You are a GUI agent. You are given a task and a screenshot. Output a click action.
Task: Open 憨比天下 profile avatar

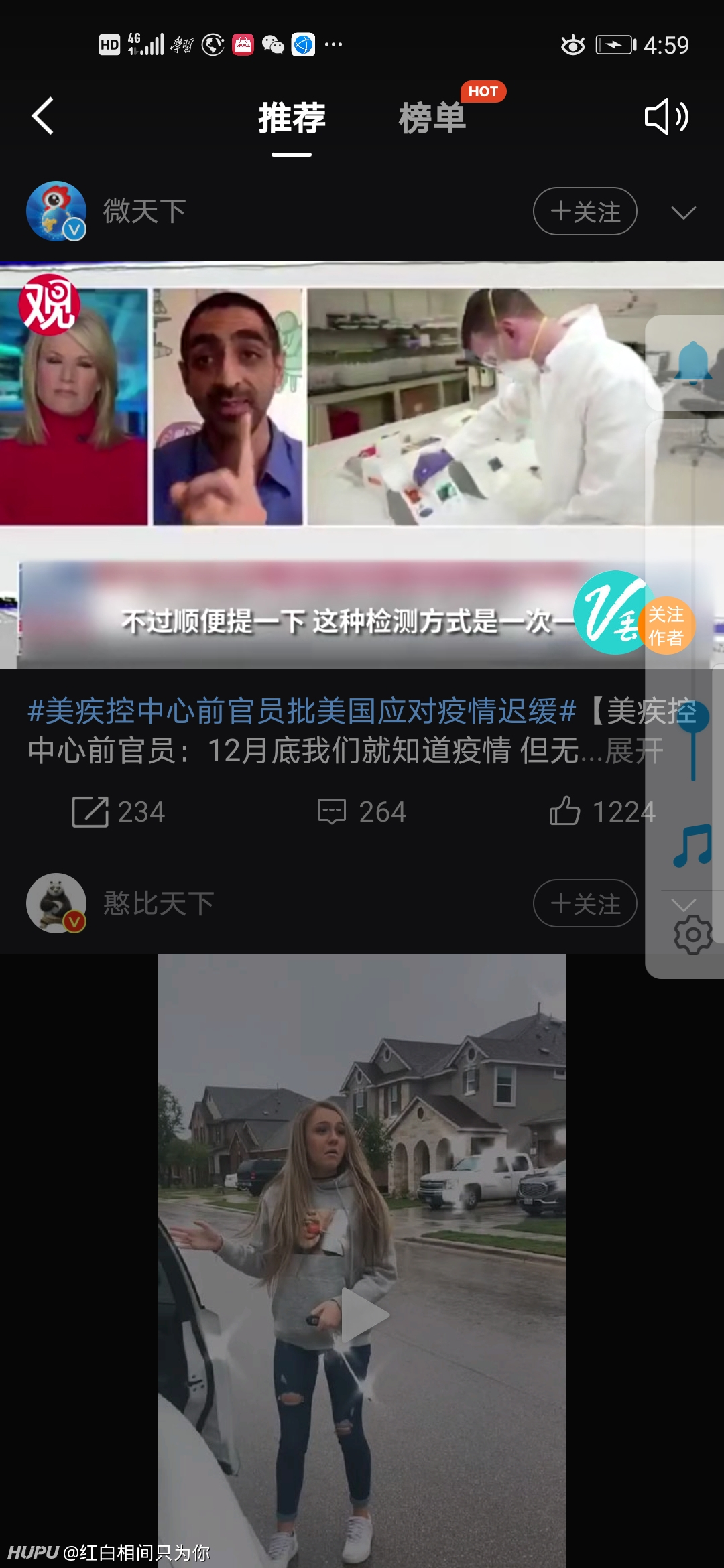[x=56, y=903]
